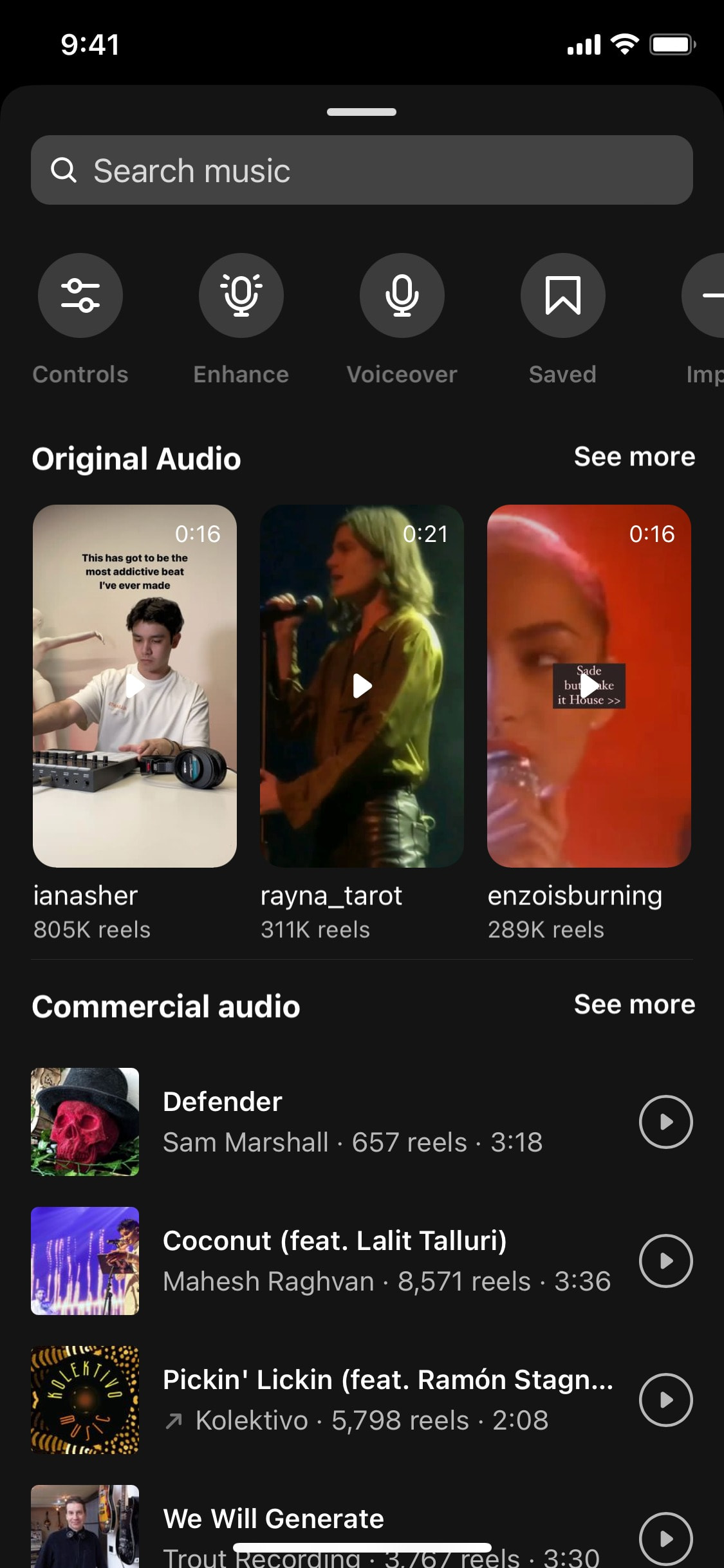See more Original Audio

pos(635,457)
